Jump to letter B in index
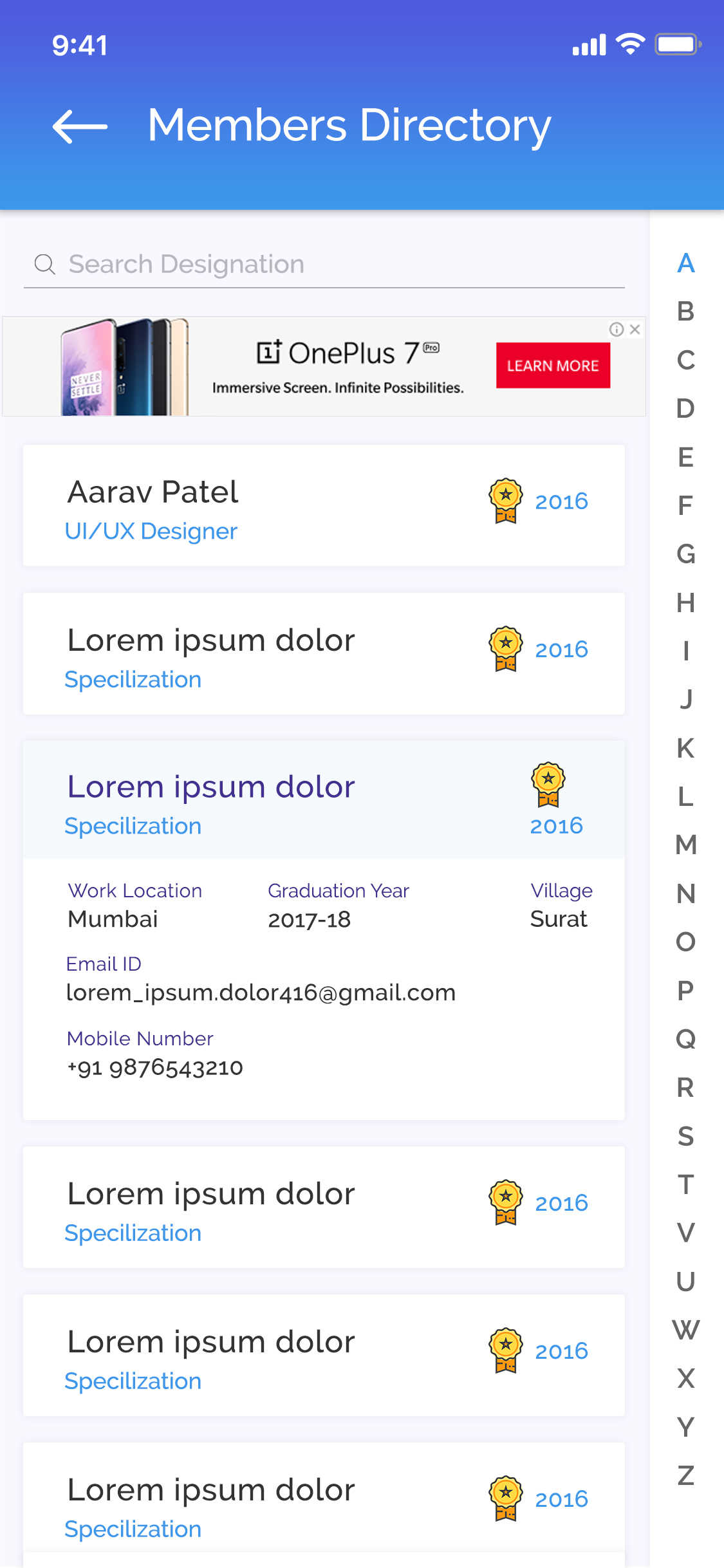 (x=685, y=312)
